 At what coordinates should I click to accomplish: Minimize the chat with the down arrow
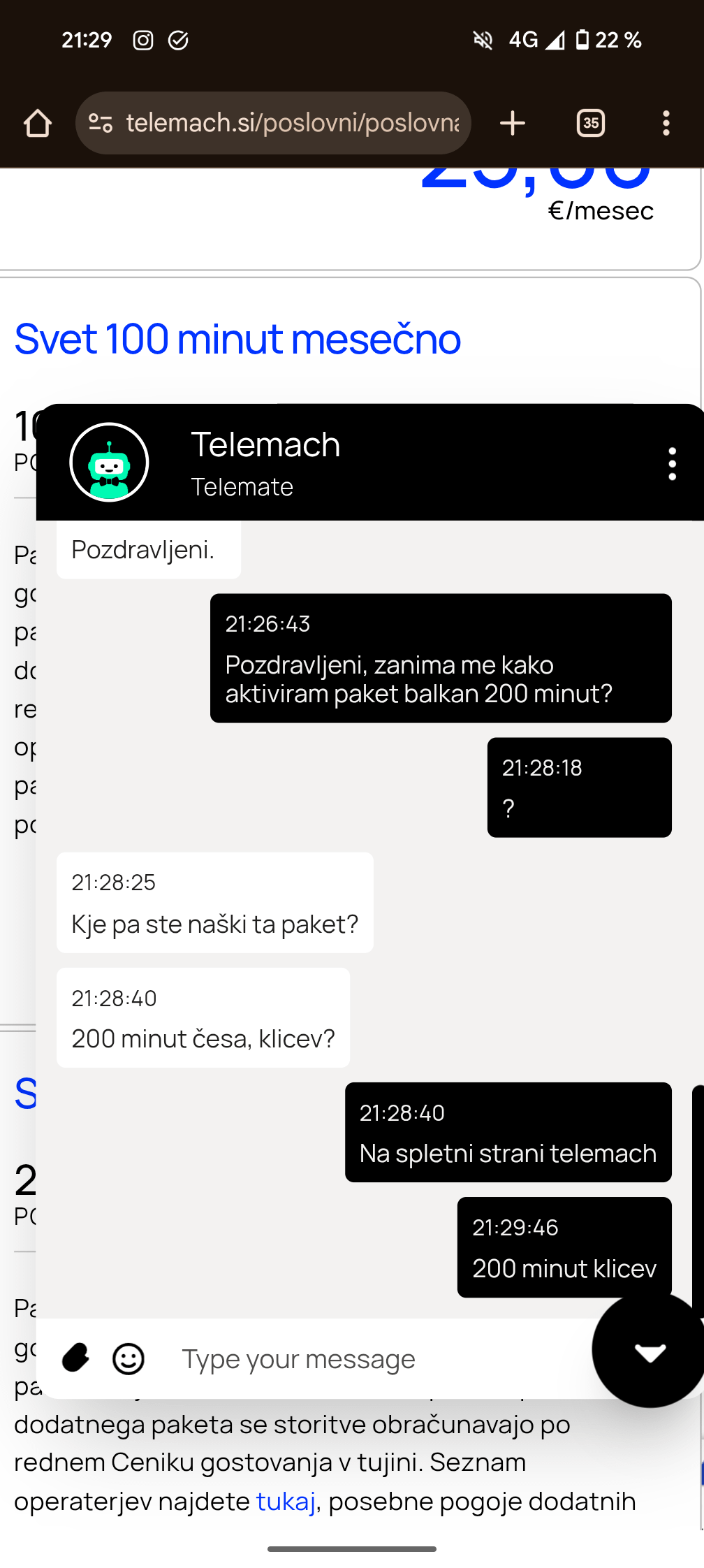tap(650, 1351)
